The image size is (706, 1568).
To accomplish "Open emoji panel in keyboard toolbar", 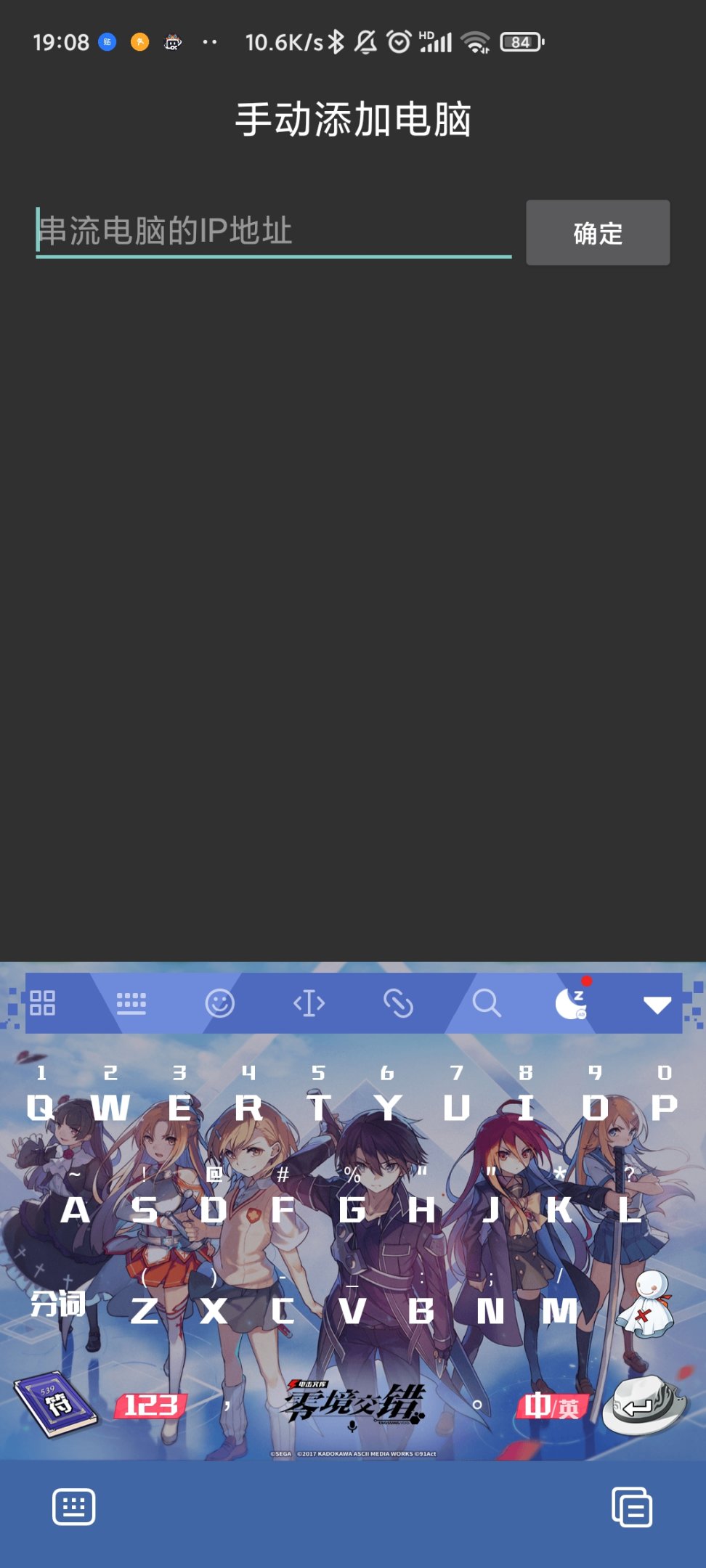I will (219, 1004).
